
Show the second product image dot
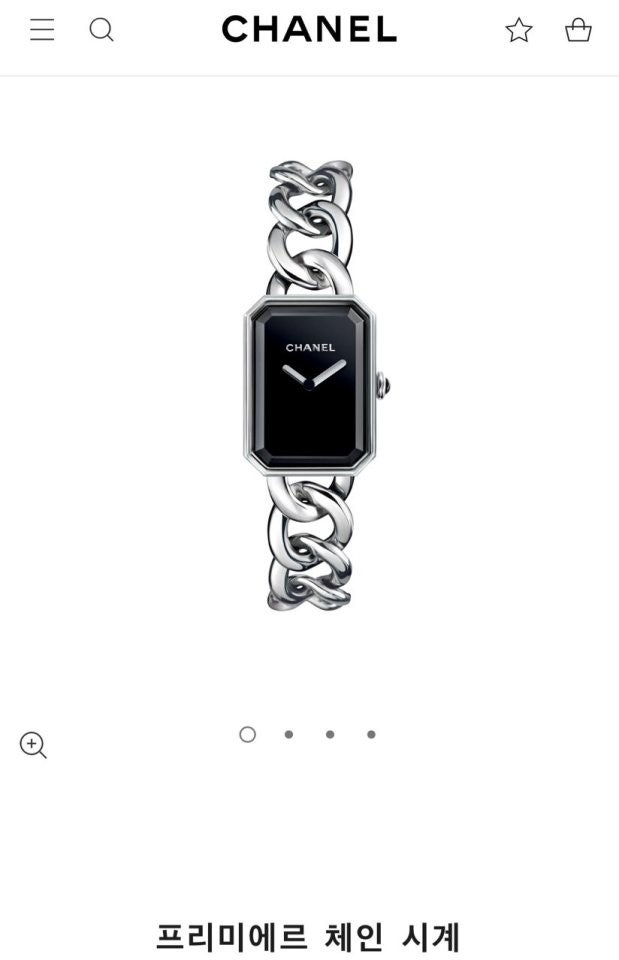(289, 734)
